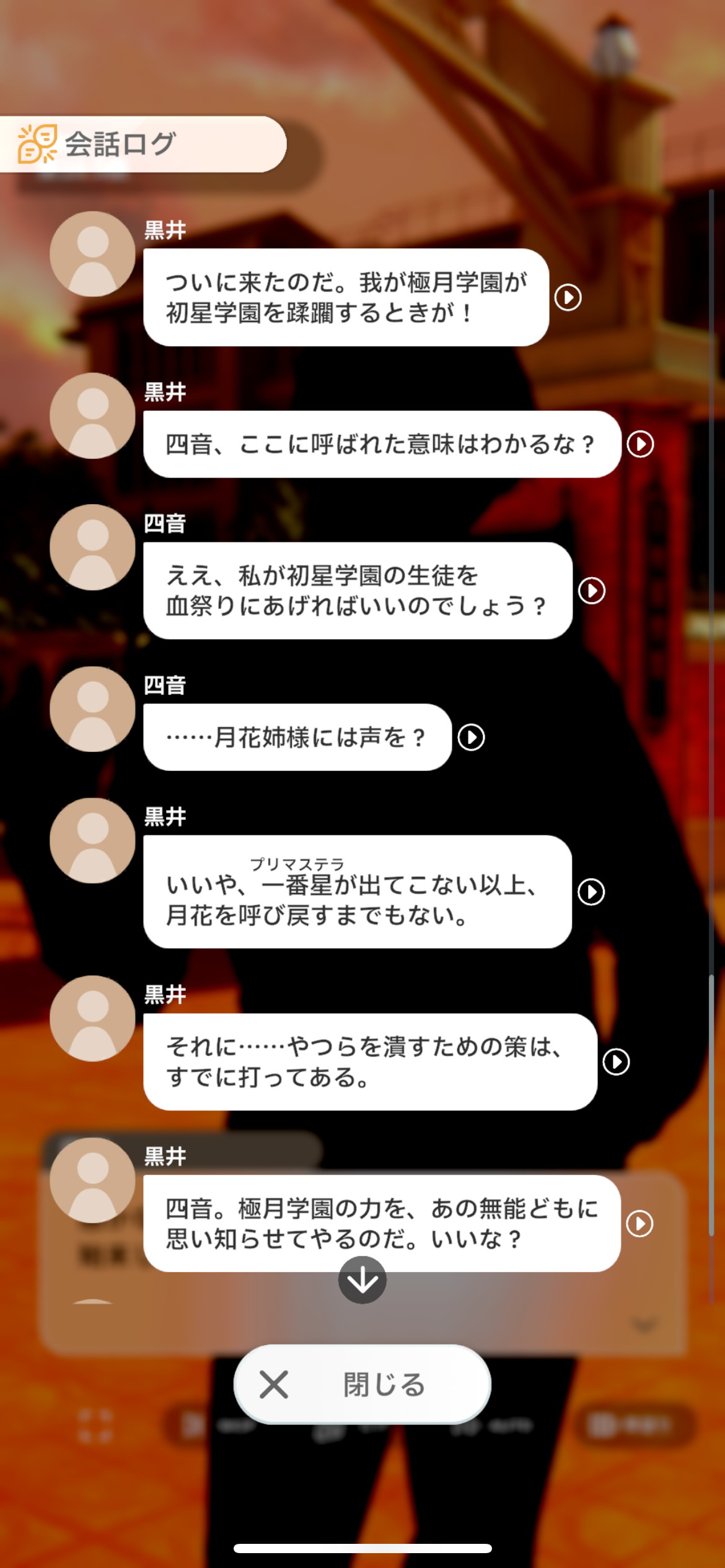Replay voice for 'ついに来たのだ' line

pyautogui.click(x=568, y=298)
